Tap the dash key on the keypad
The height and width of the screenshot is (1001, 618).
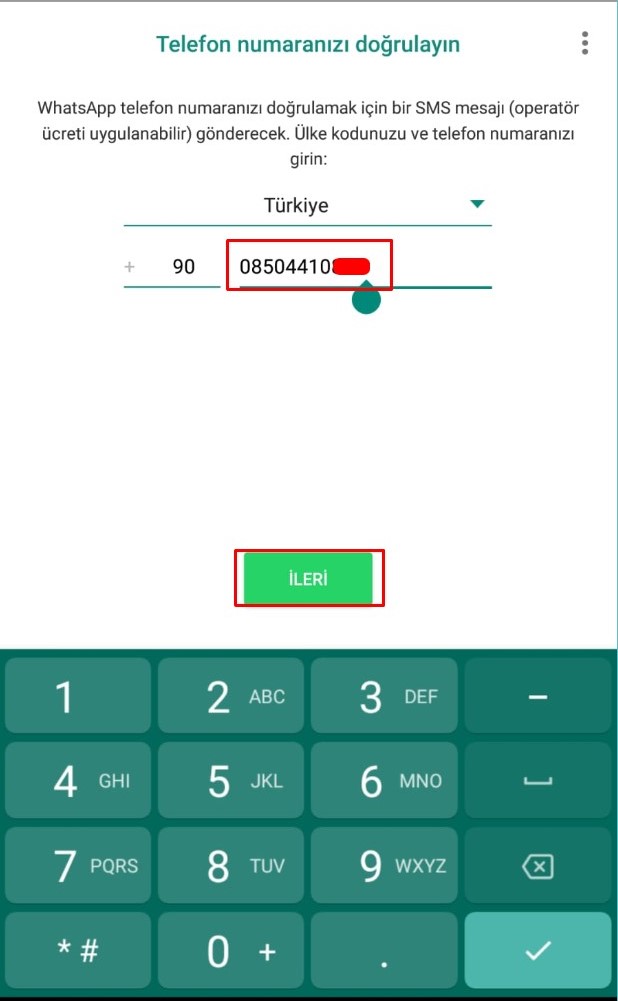click(538, 695)
